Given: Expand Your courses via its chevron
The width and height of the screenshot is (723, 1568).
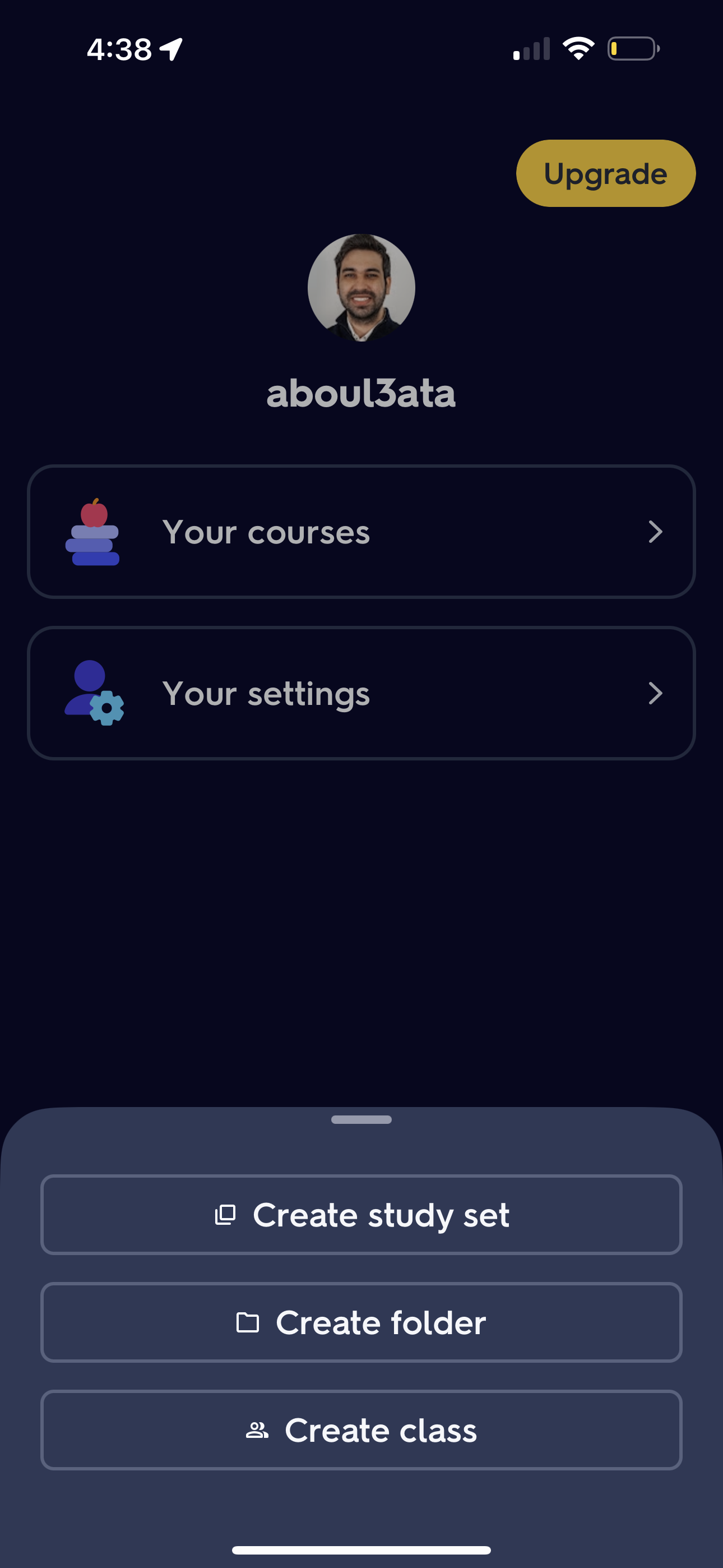Looking at the screenshot, I should (656, 532).
